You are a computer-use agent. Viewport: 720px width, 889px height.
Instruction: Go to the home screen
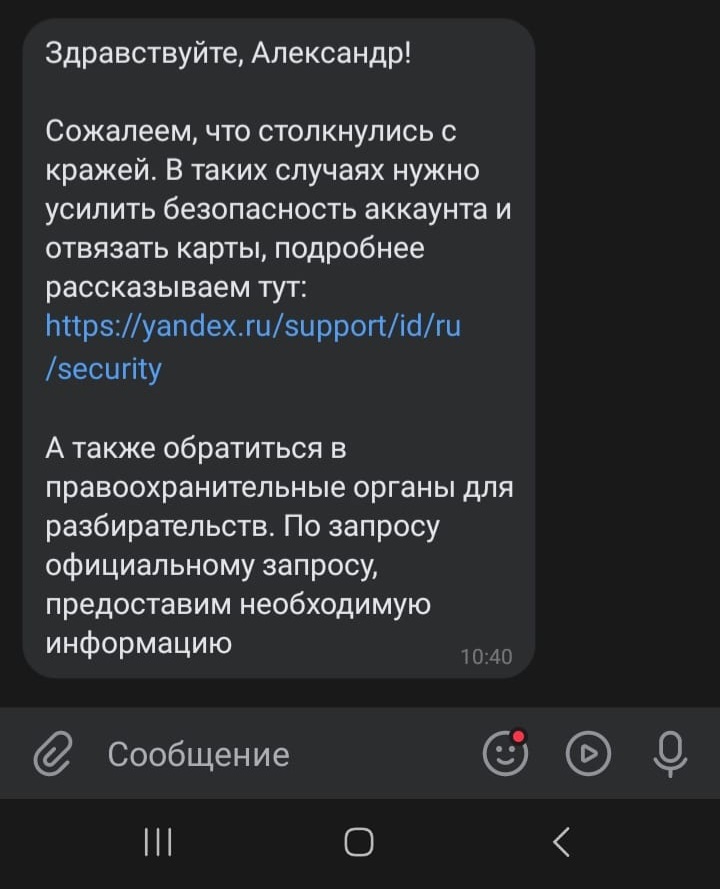pos(359,842)
